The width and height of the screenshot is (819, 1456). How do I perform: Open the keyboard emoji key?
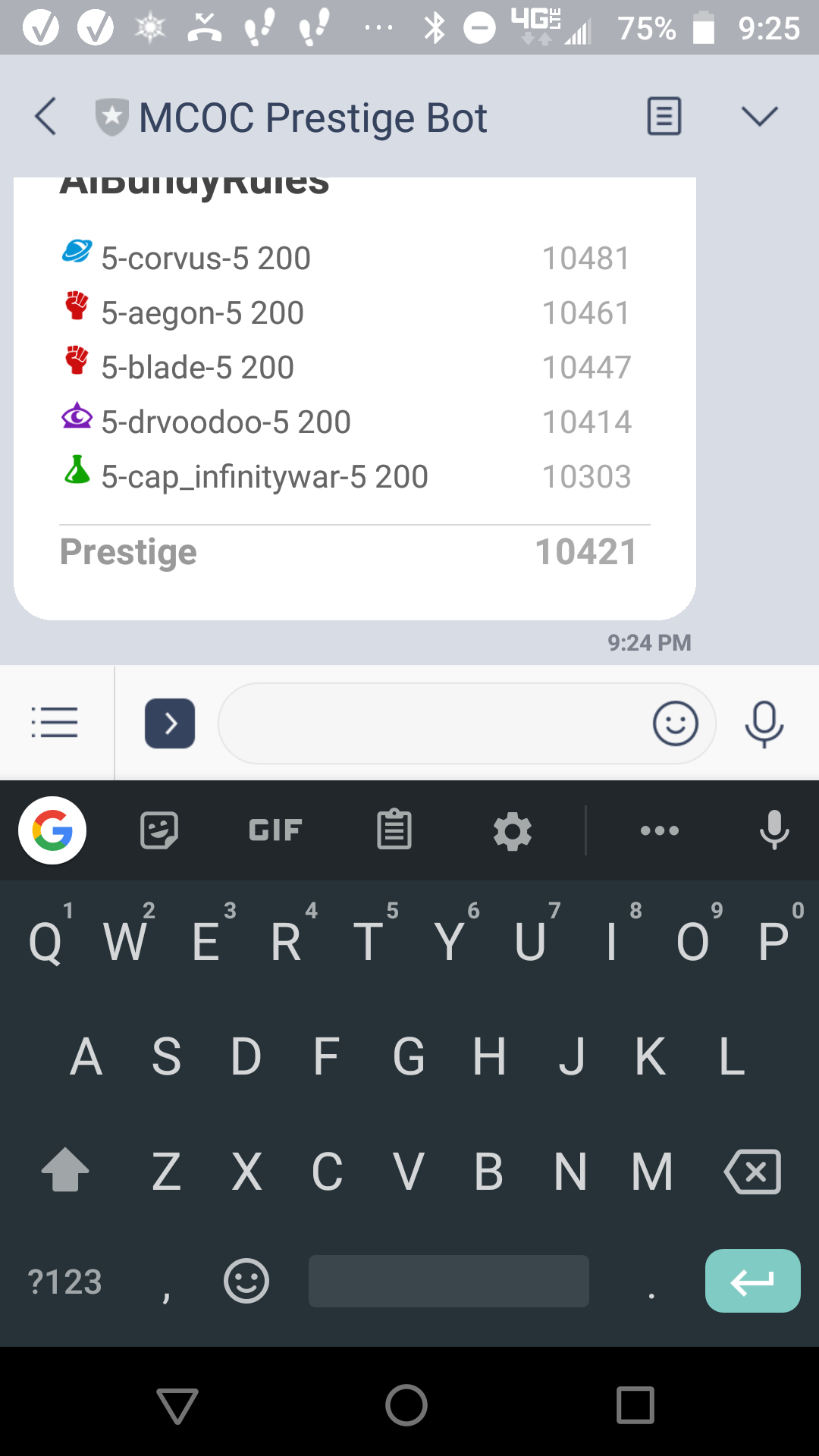coord(246,1282)
